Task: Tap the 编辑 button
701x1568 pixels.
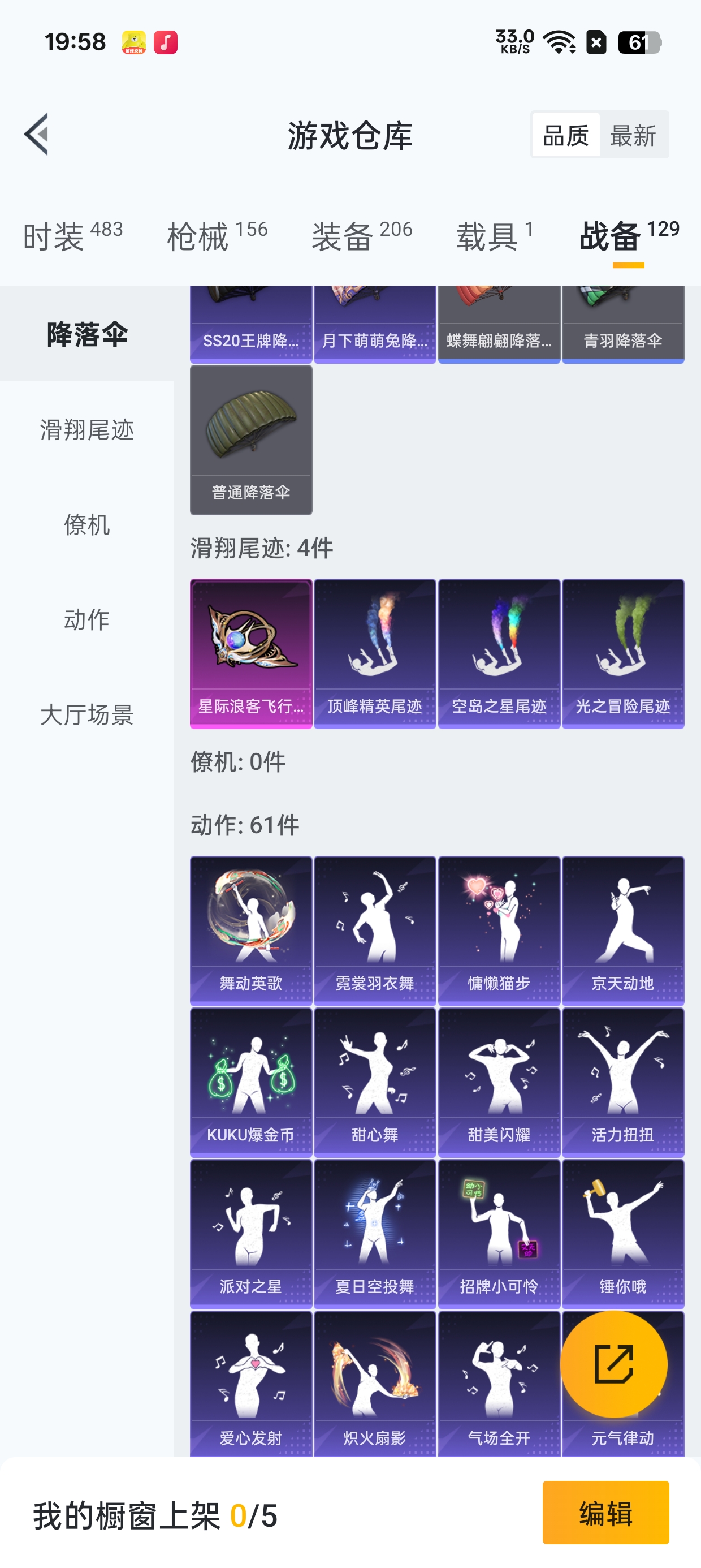Action: coord(605,1513)
